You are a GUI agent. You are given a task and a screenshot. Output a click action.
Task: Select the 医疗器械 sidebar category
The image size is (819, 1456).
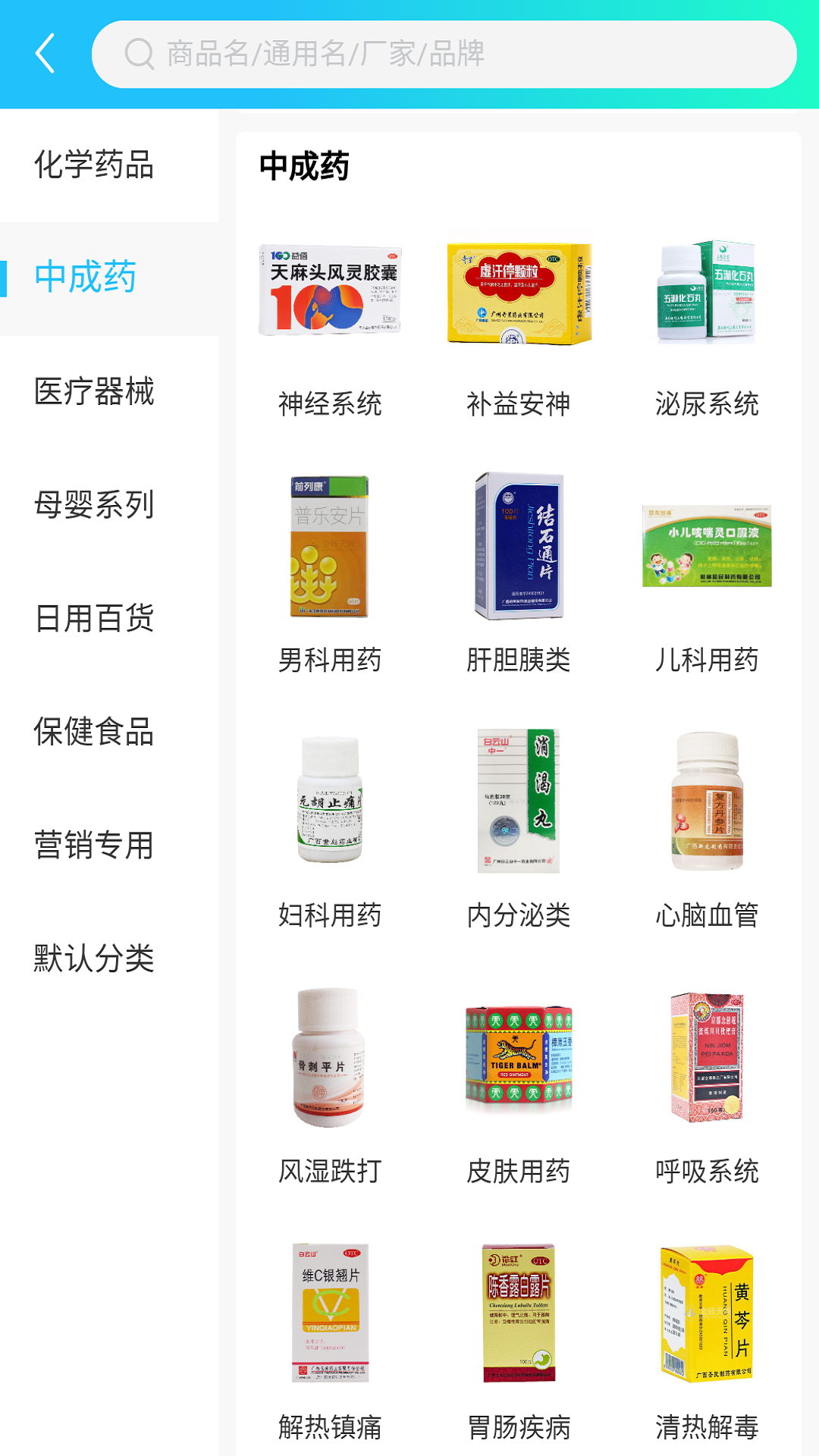coord(94,393)
